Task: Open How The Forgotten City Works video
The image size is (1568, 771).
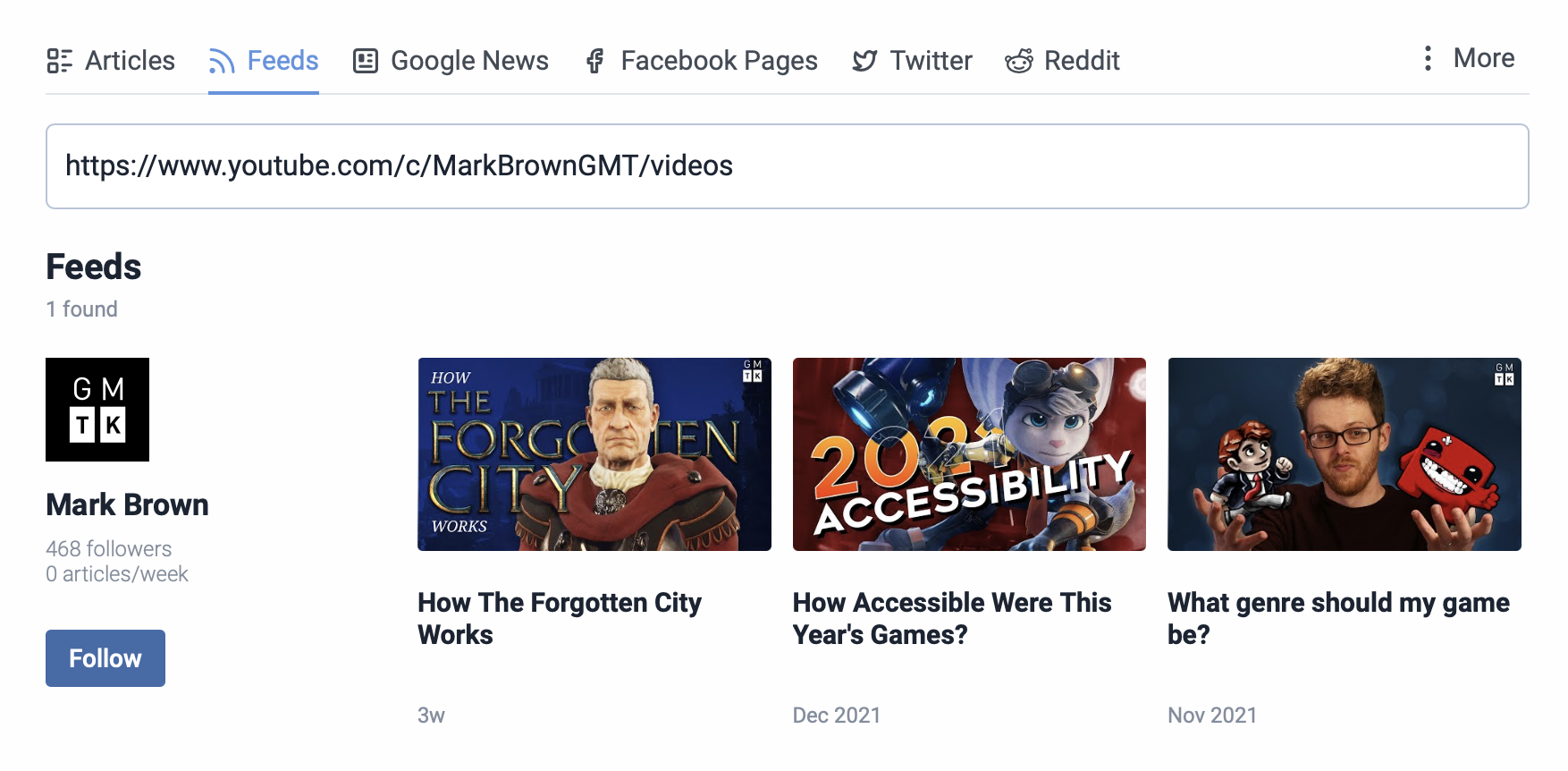Action: click(x=560, y=618)
